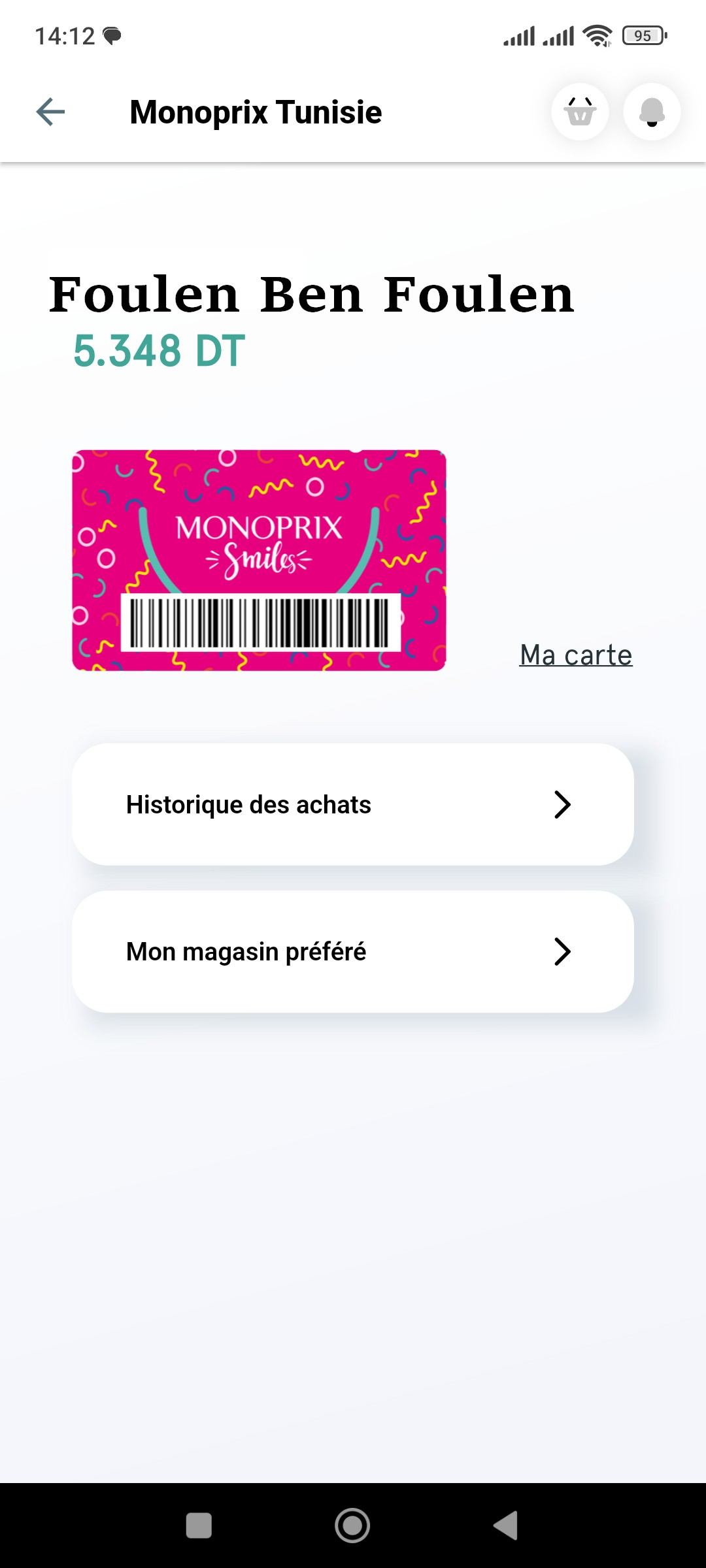Go back using the top-left arrow
706x1568 pixels.
(50, 112)
